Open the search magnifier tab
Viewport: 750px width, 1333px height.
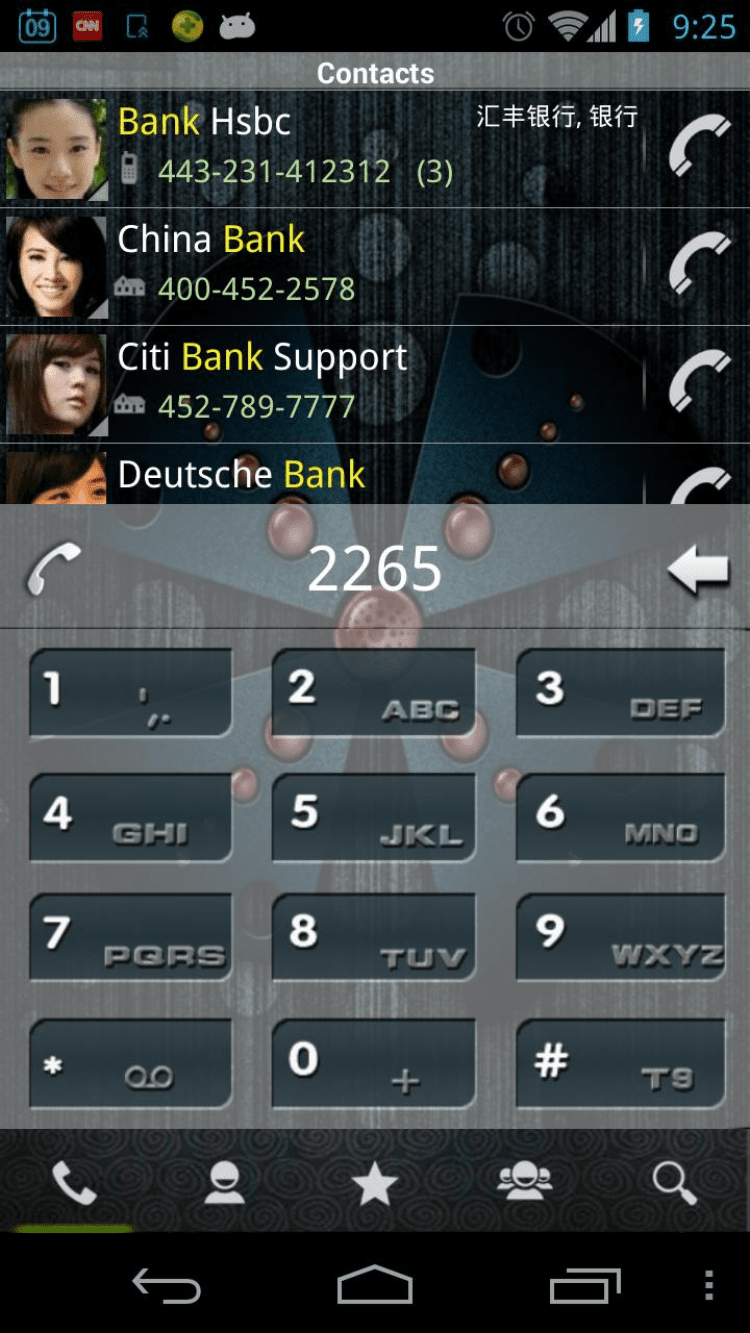[x=674, y=1184]
